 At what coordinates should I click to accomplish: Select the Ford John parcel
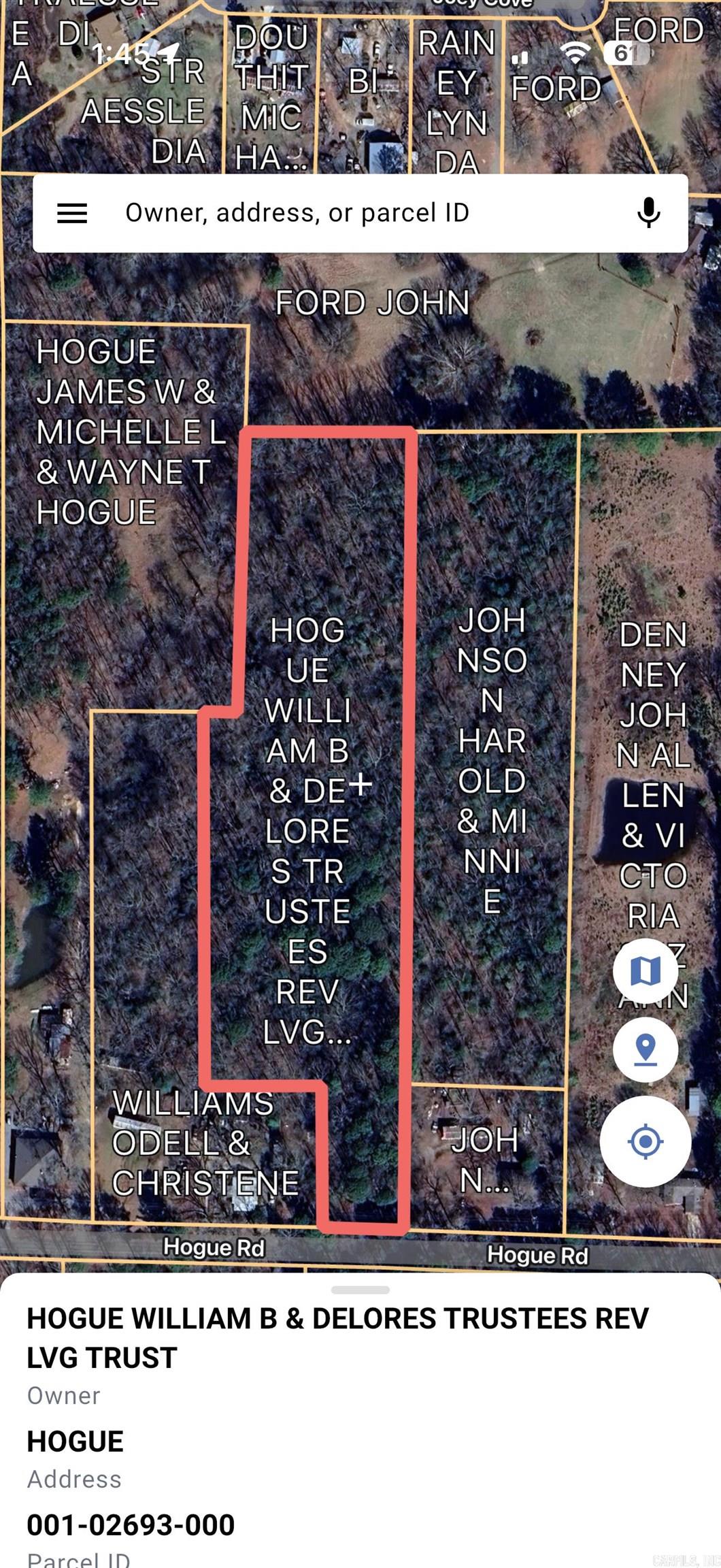[x=372, y=304]
